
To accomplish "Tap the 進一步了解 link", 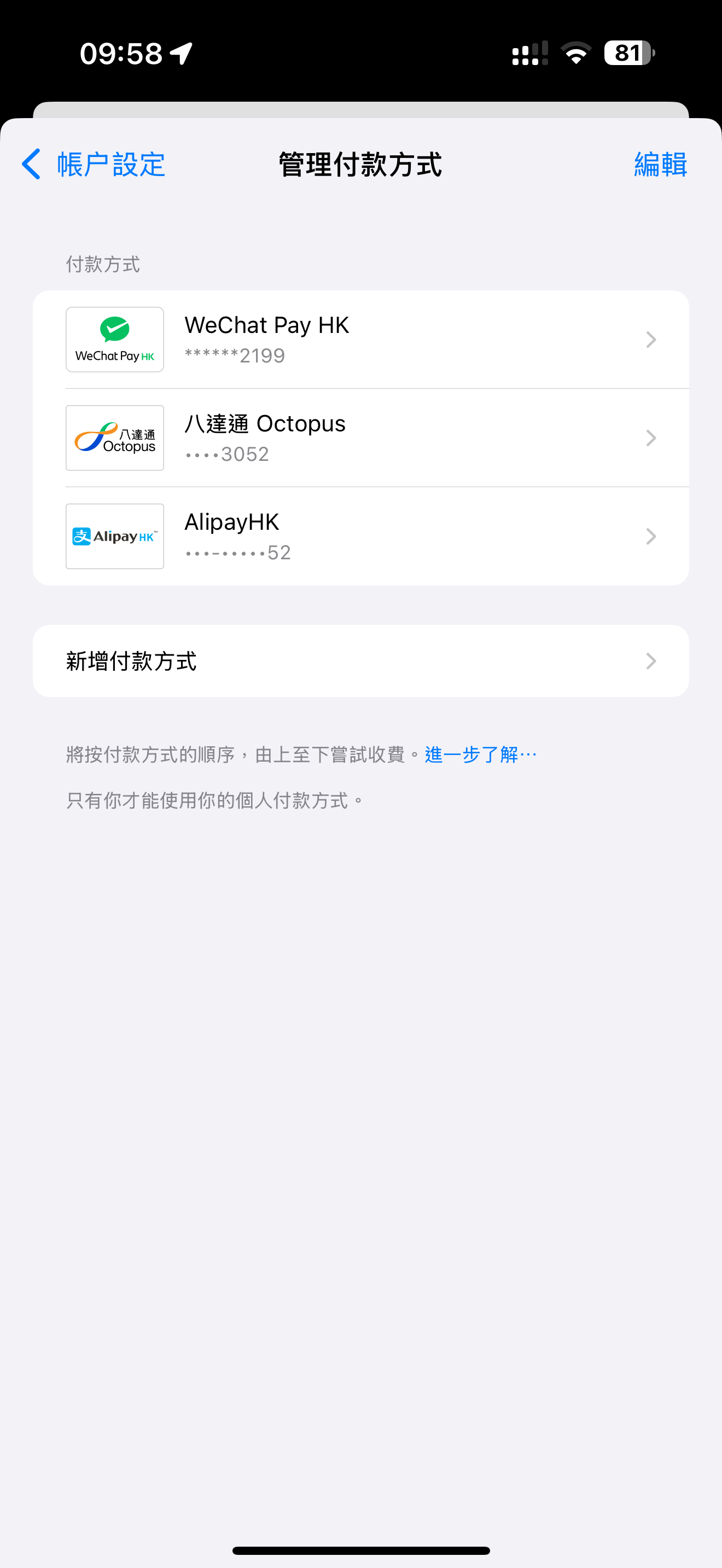I will click(x=480, y=755).
